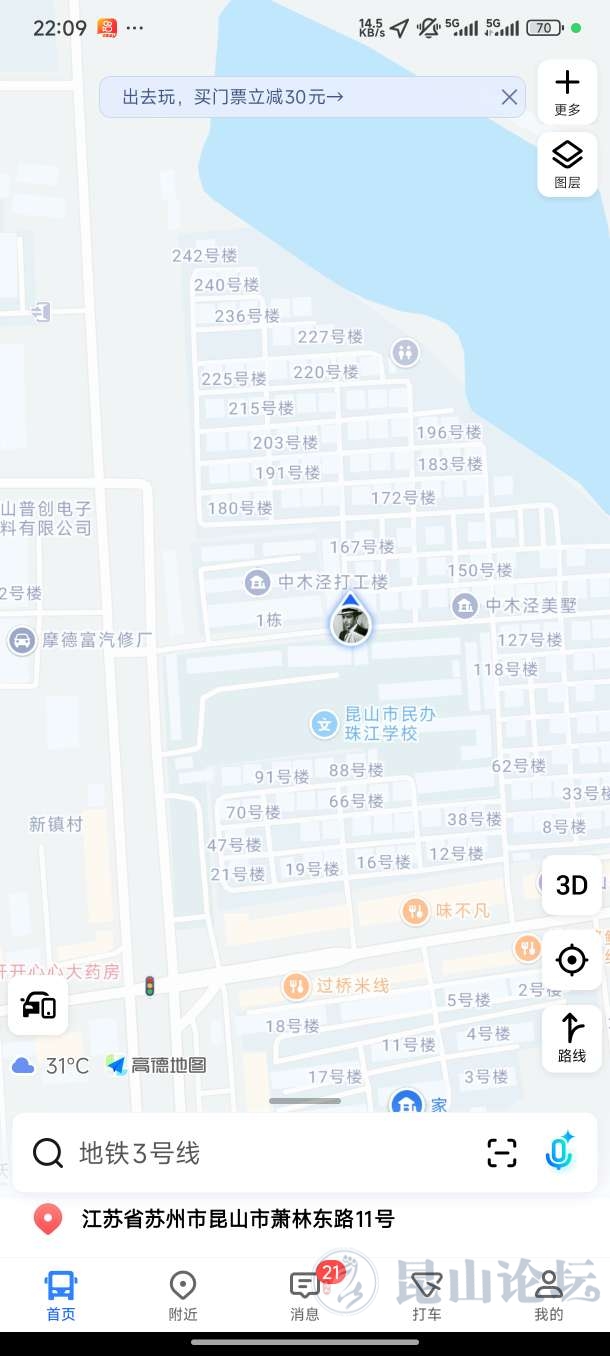
Task: Switch to the 附近 tab
Action: coord(183,1296)
